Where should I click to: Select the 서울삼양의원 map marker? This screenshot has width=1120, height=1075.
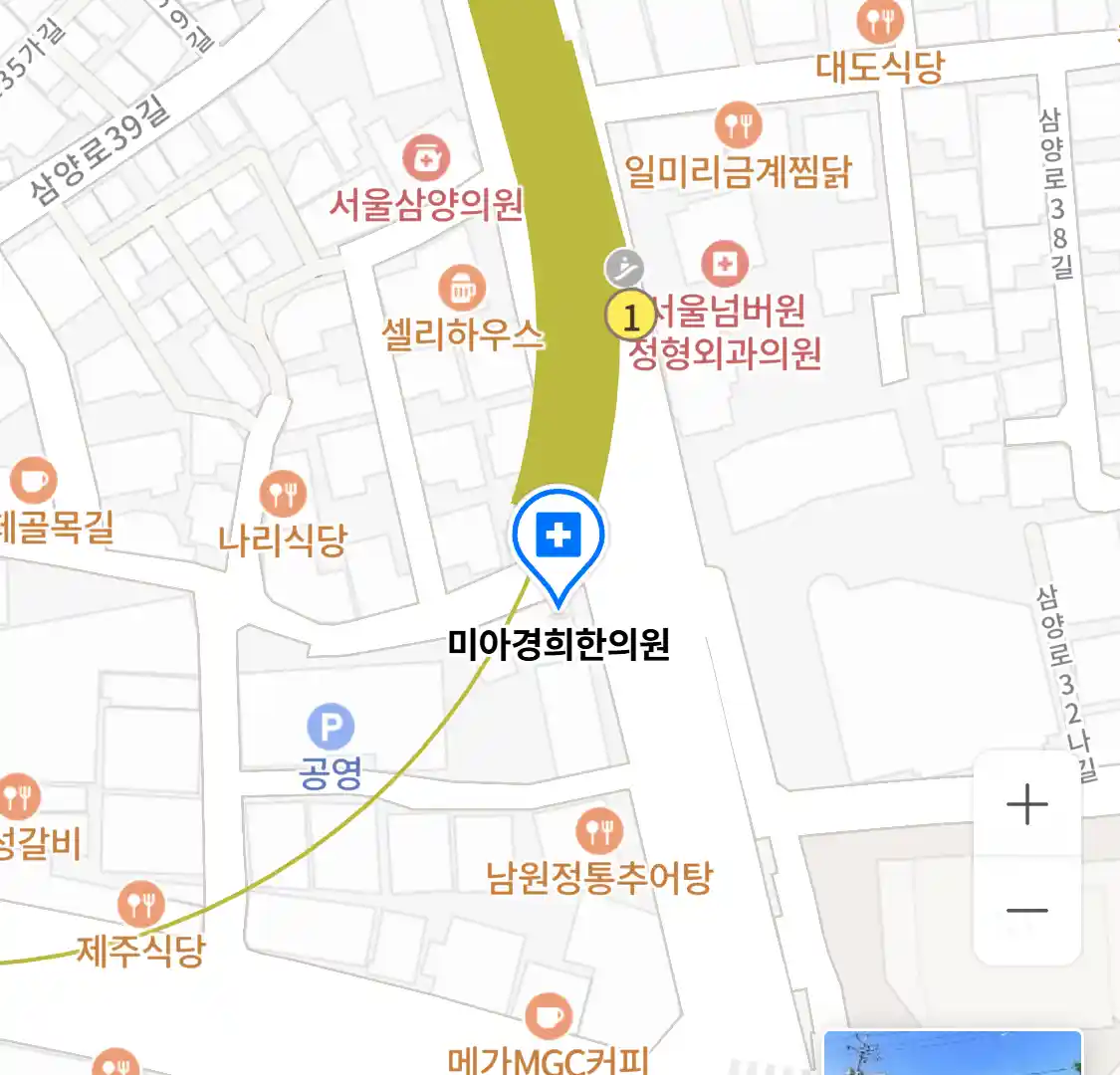pos(426,159)
